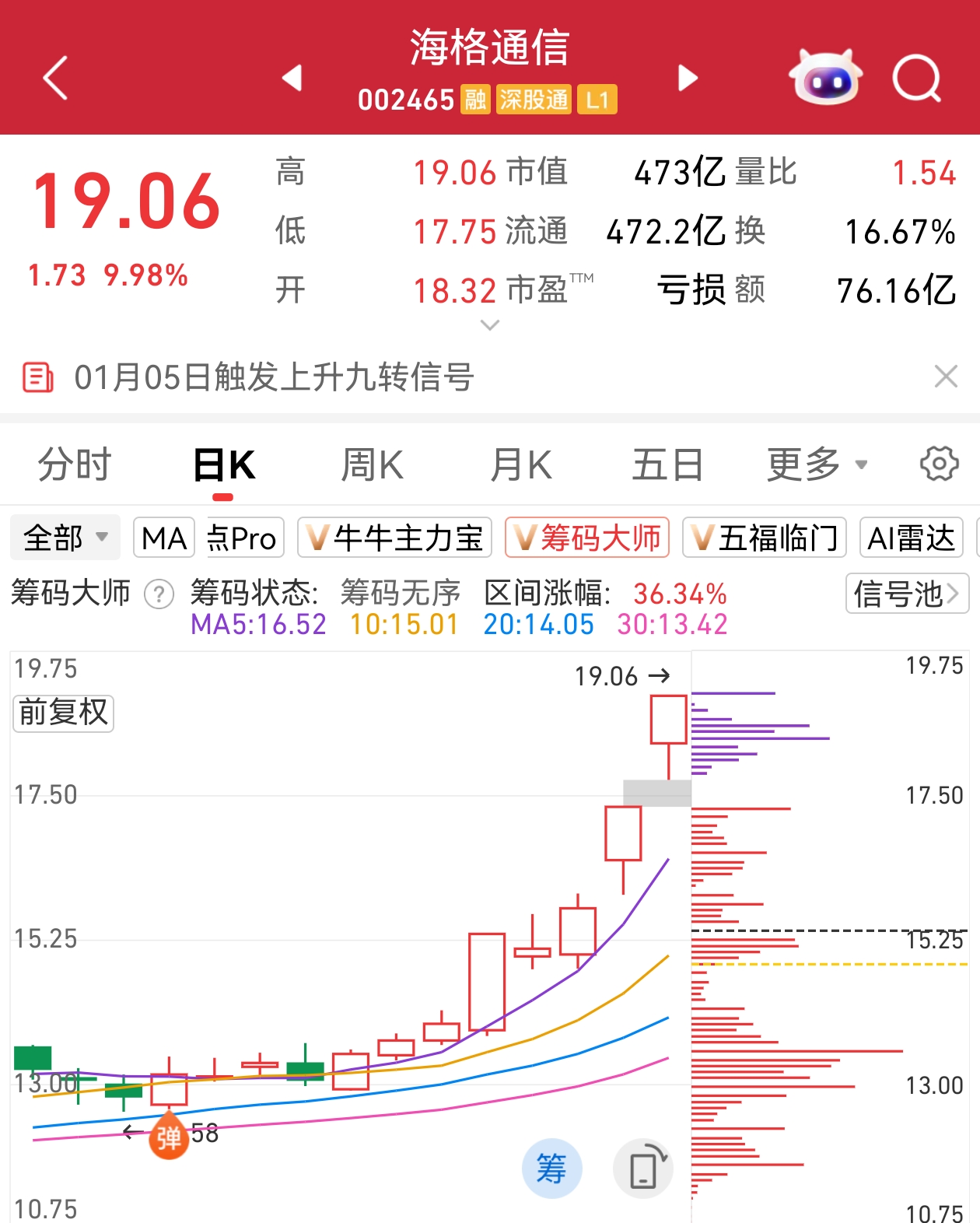Select the 周K tab

(x=373, y=465)
